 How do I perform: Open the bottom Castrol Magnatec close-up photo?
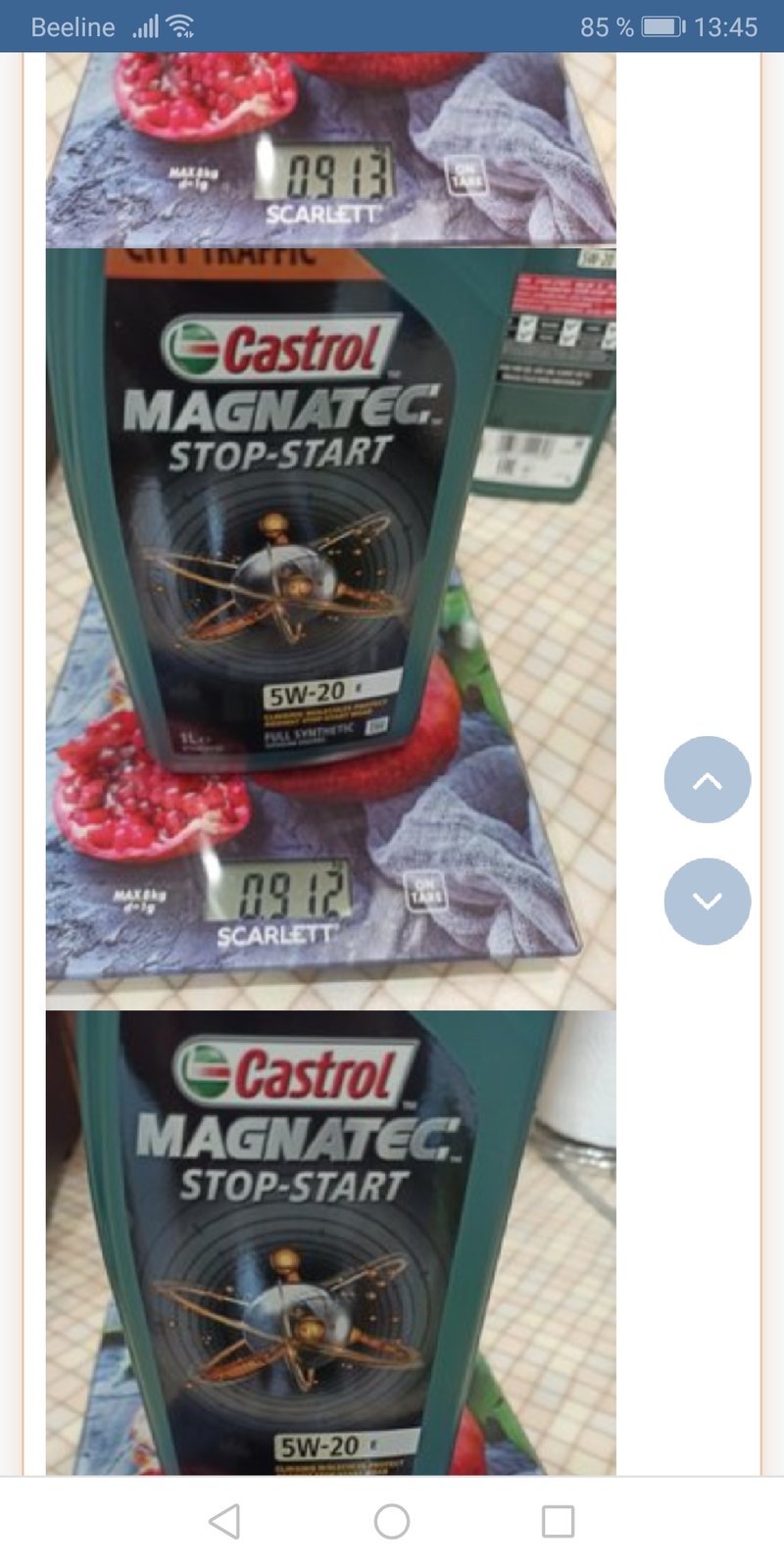click(x=331, y=1244)
